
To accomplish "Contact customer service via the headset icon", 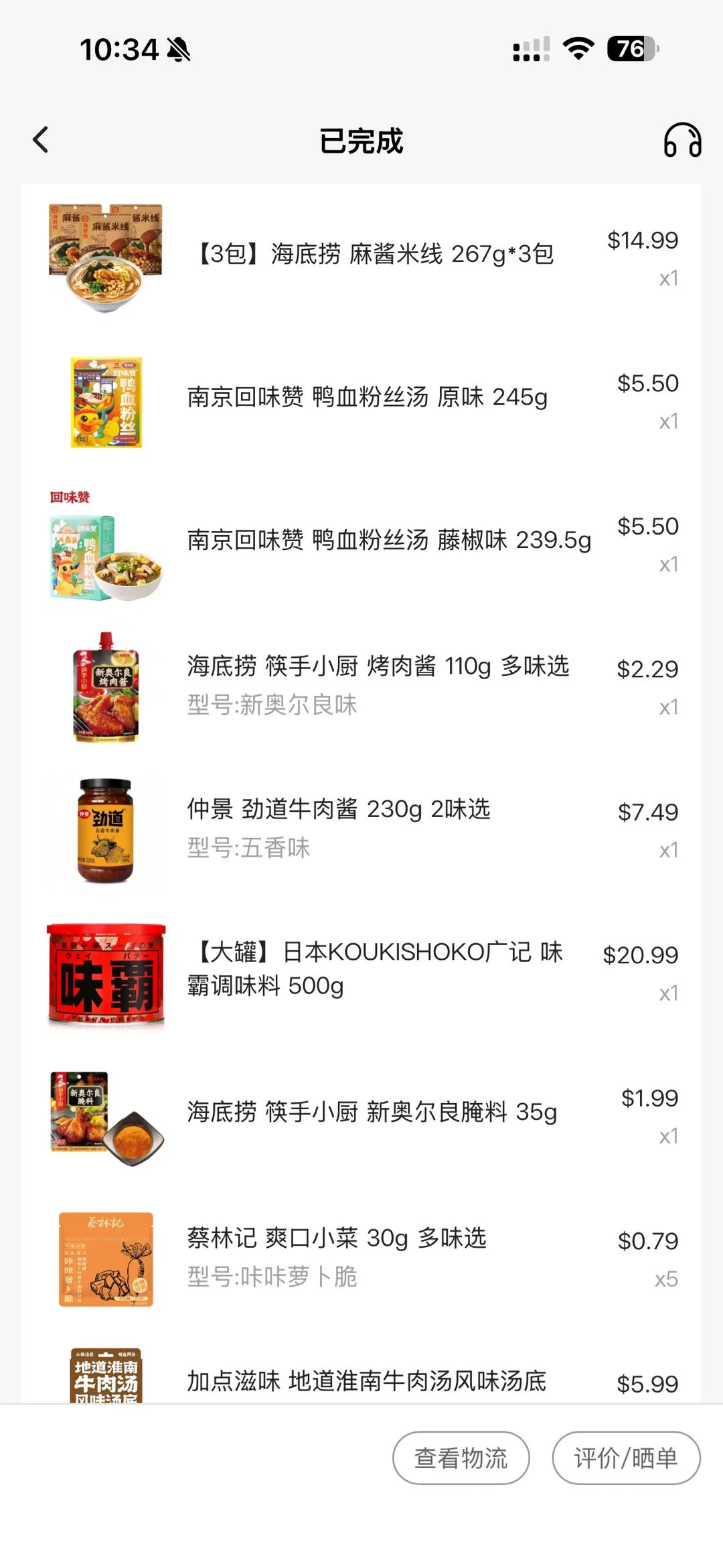I will click(x=682, y=141).
